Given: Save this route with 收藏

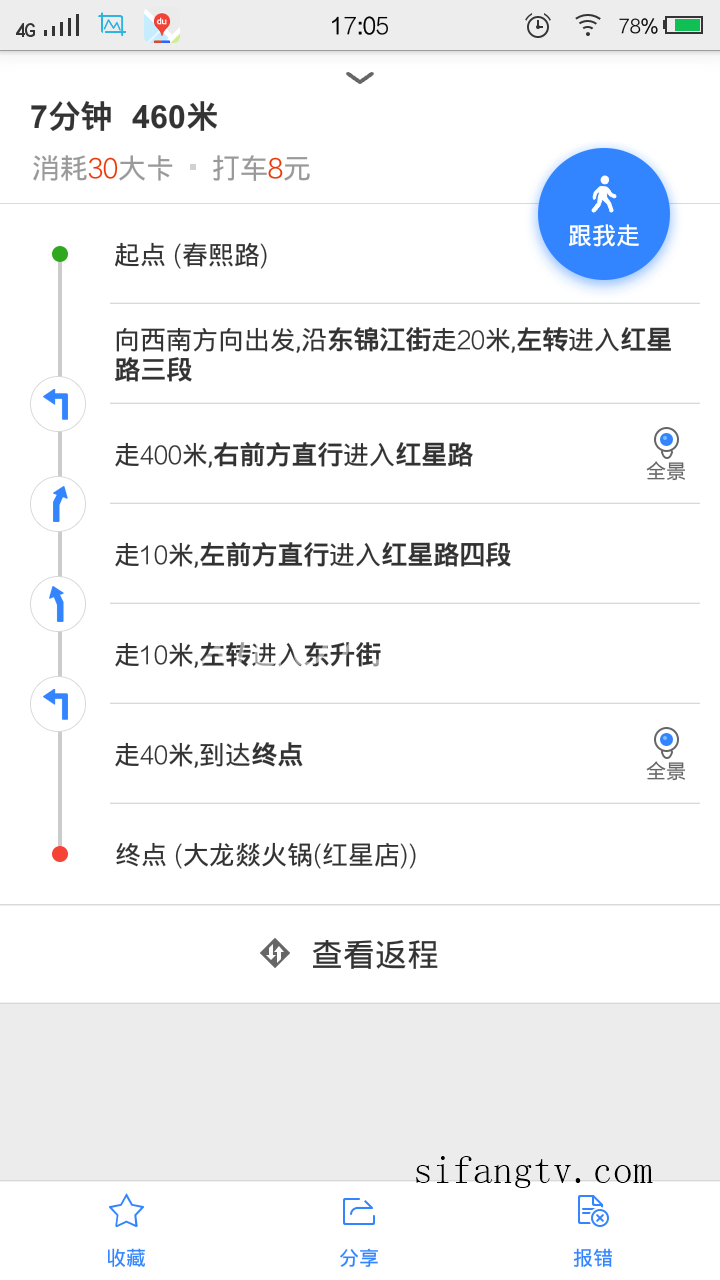Looking at the screenshot, I should [126, 1231].
